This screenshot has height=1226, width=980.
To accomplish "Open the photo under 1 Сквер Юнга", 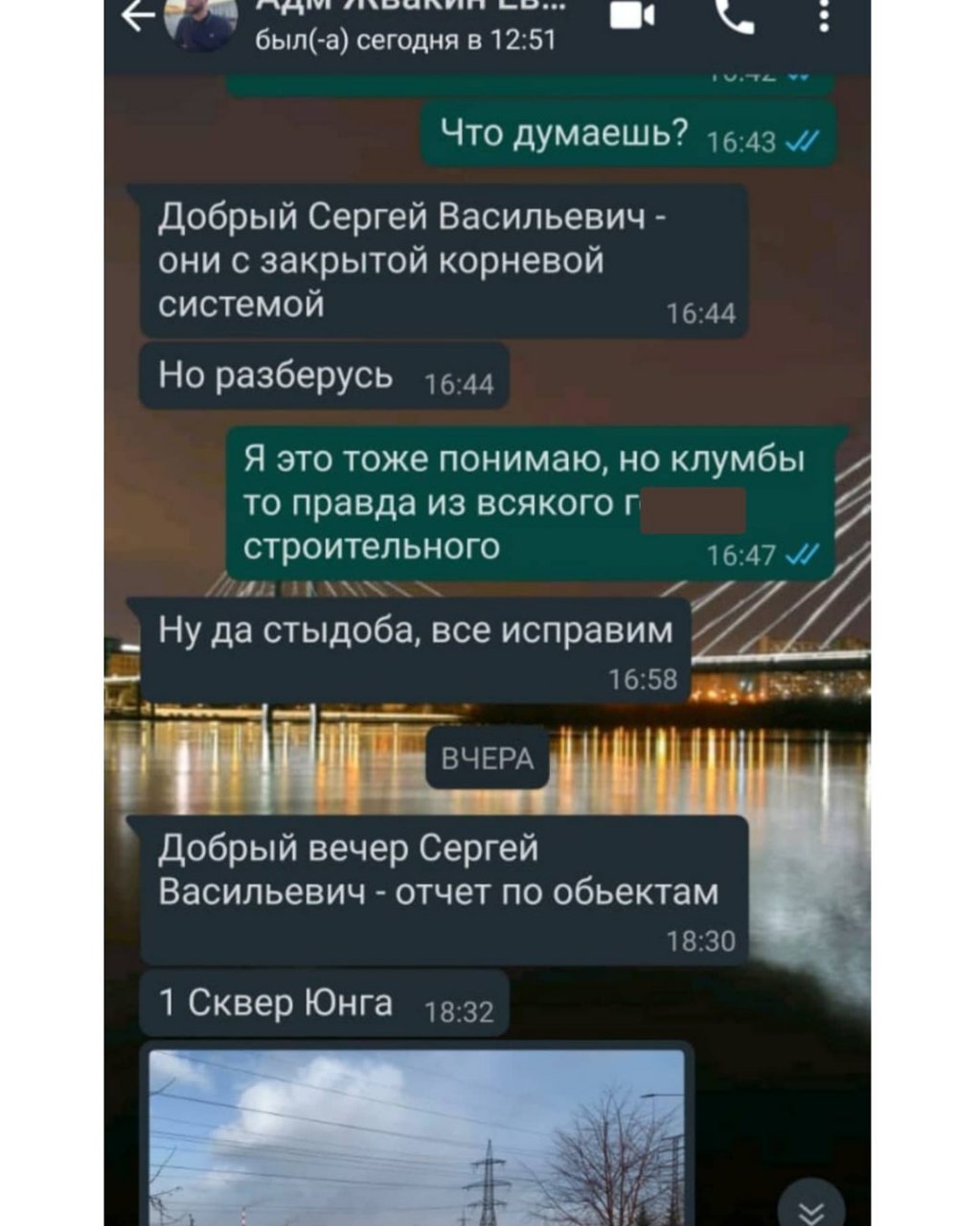I will tap(417, 1137).
